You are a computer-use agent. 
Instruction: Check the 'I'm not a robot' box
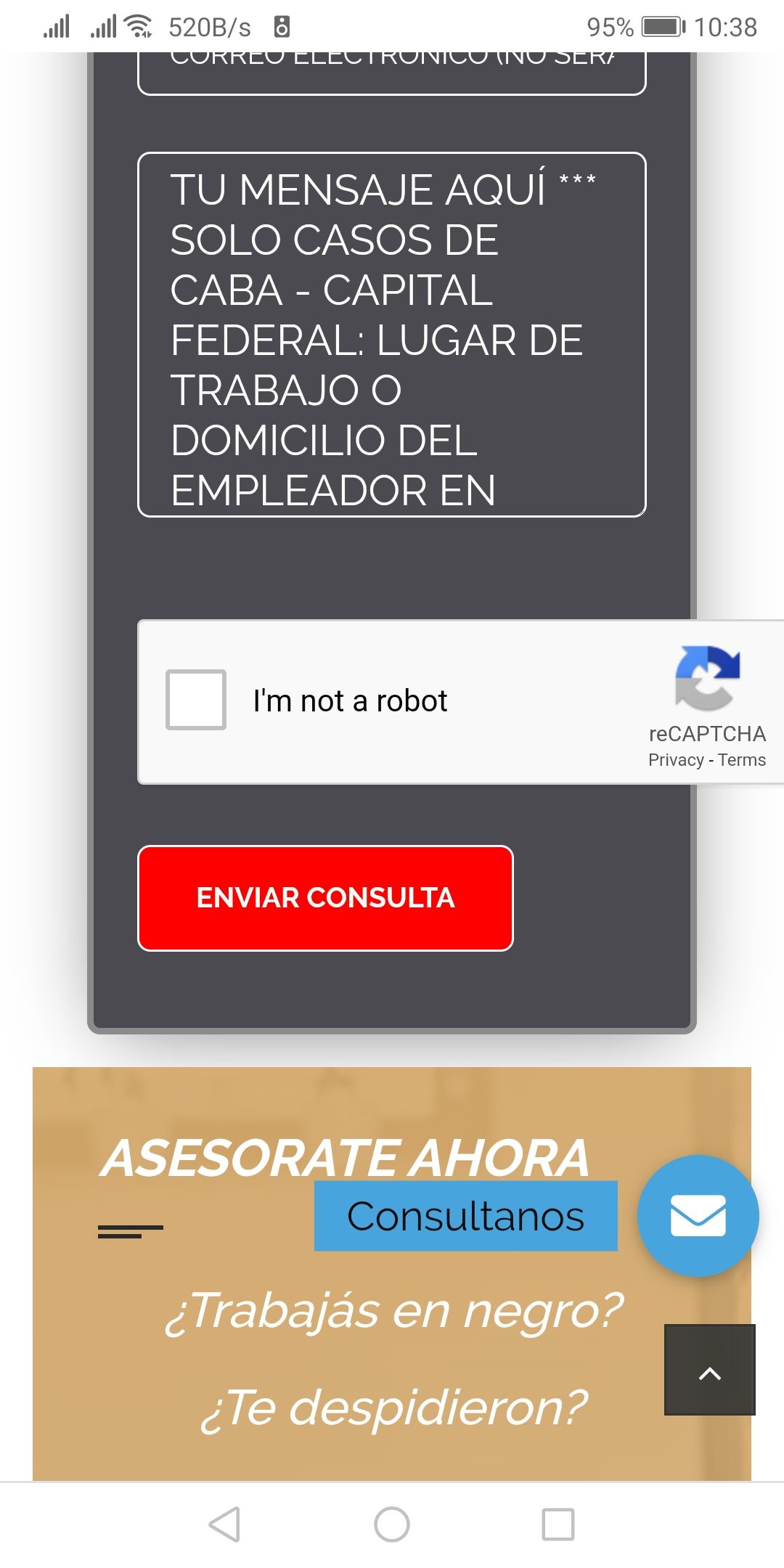point(196,700)
